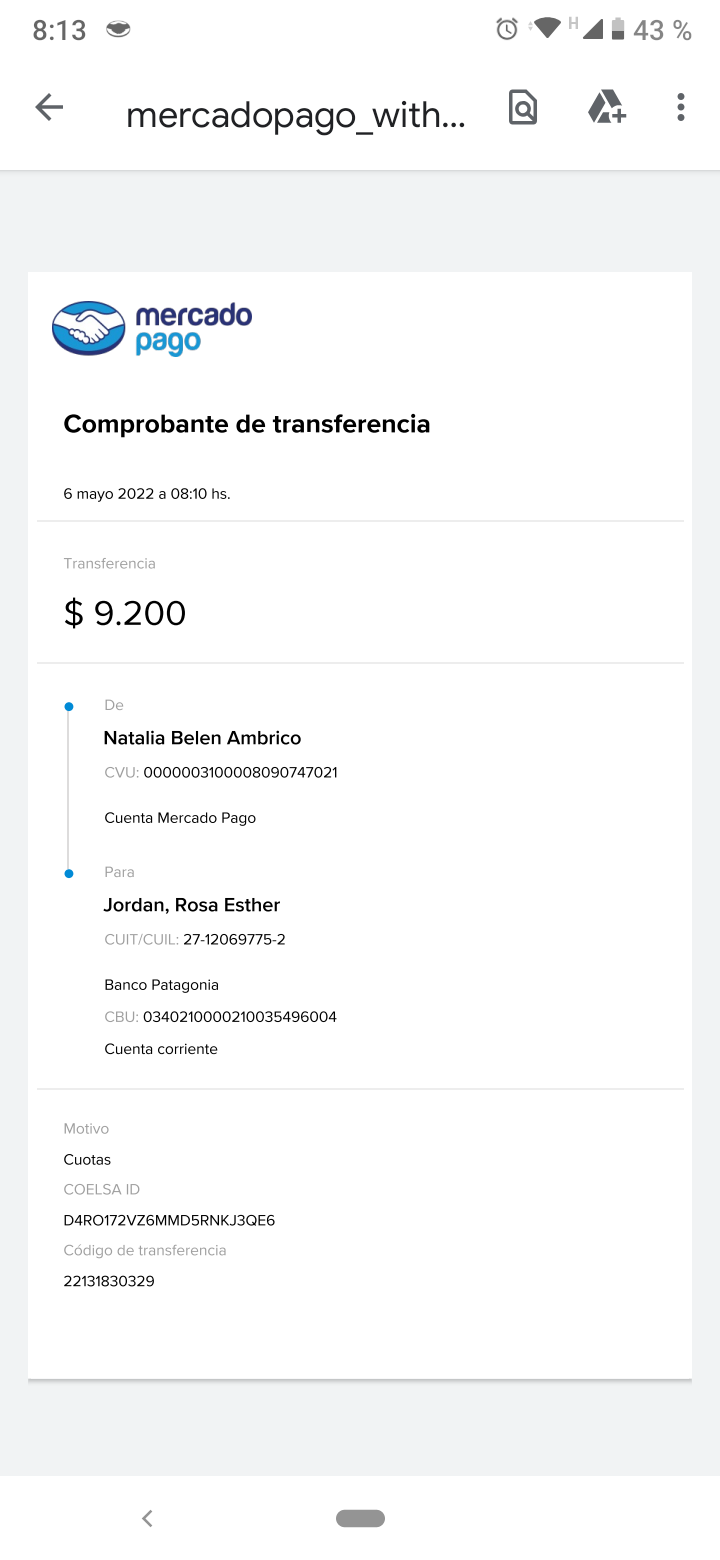Open the overflow menu
720x1560 pixels.
[680, 107]
